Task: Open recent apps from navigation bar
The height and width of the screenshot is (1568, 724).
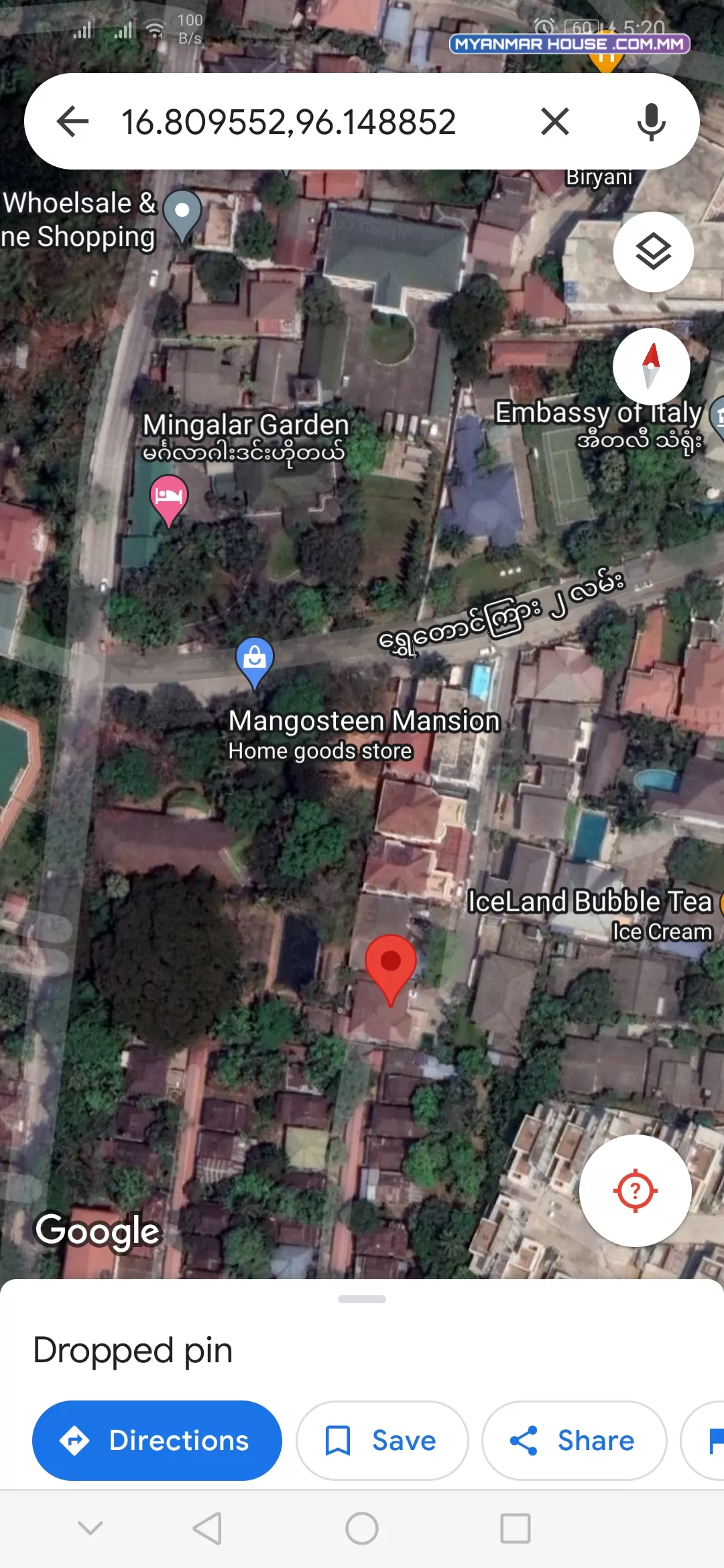Action: [516, 1528]
